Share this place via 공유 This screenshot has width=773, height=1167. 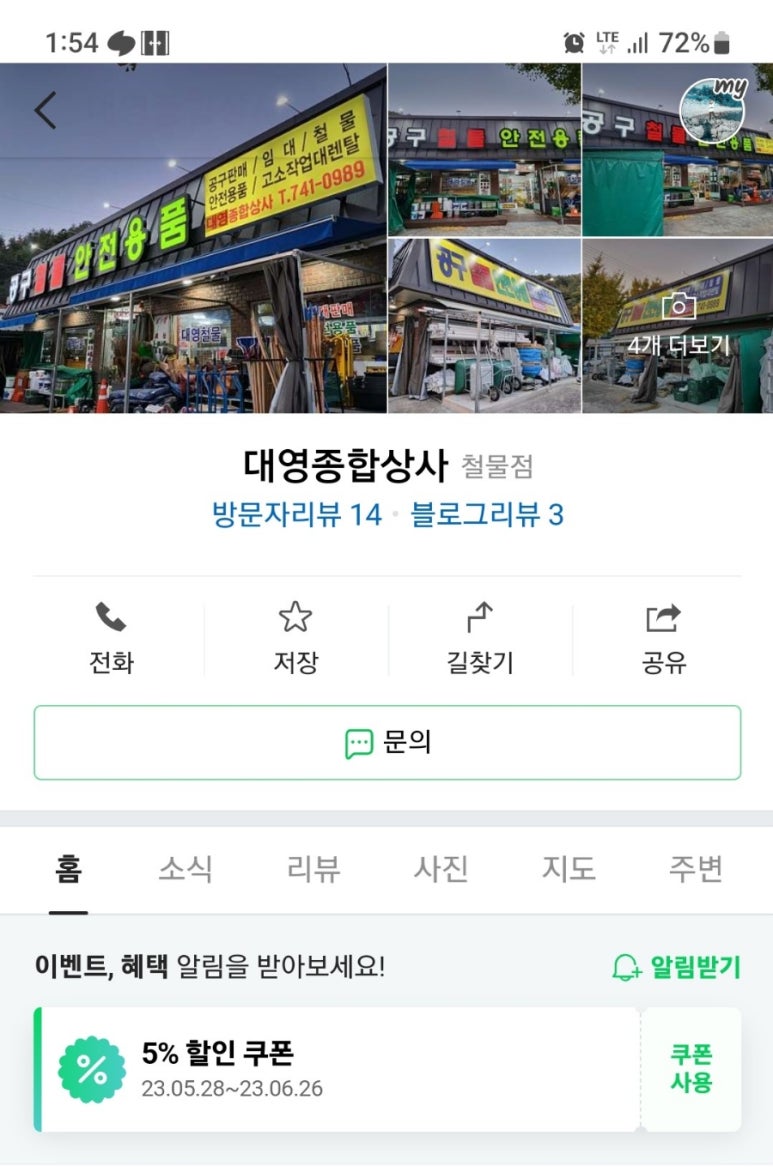tap(664, 638)
